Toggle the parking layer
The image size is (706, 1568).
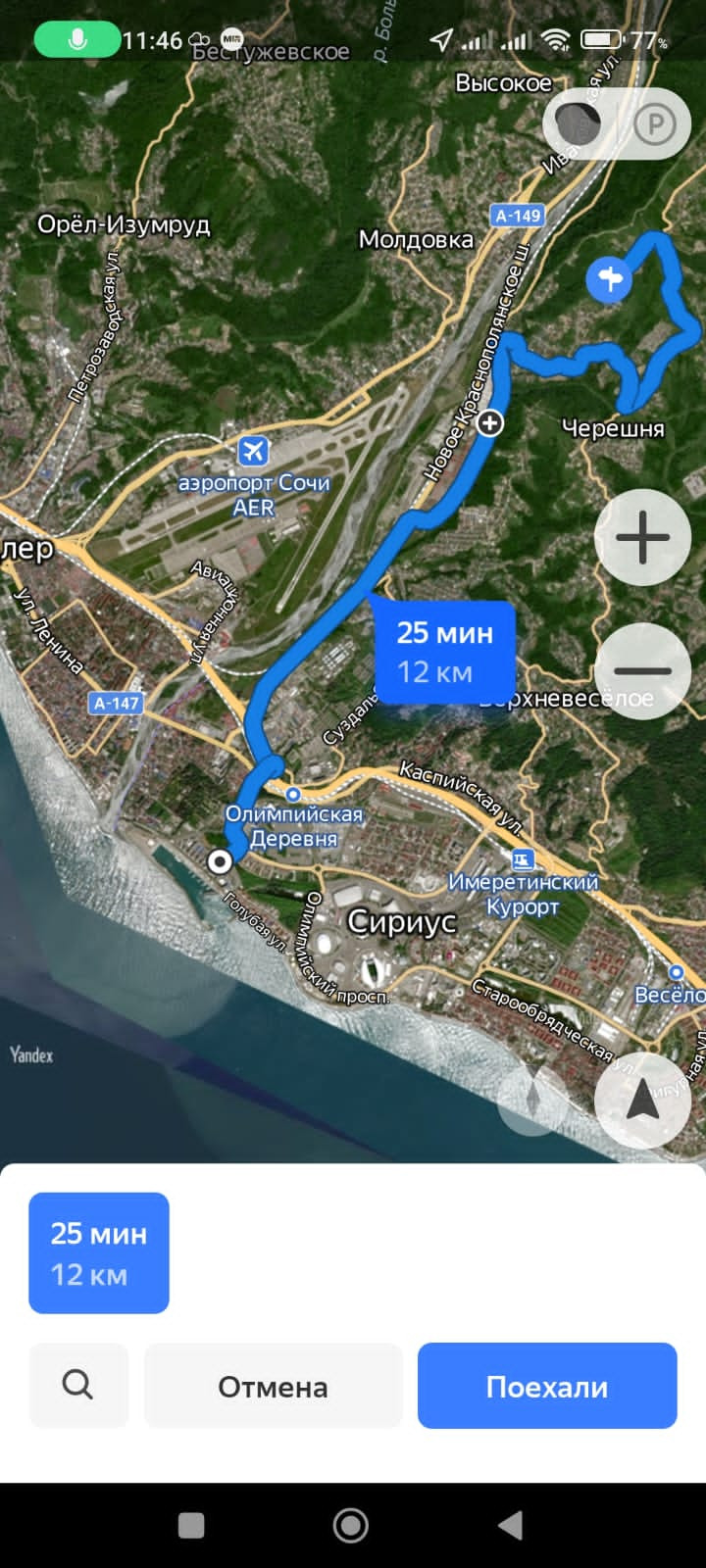pyautogui.click(x=654, y=124)
